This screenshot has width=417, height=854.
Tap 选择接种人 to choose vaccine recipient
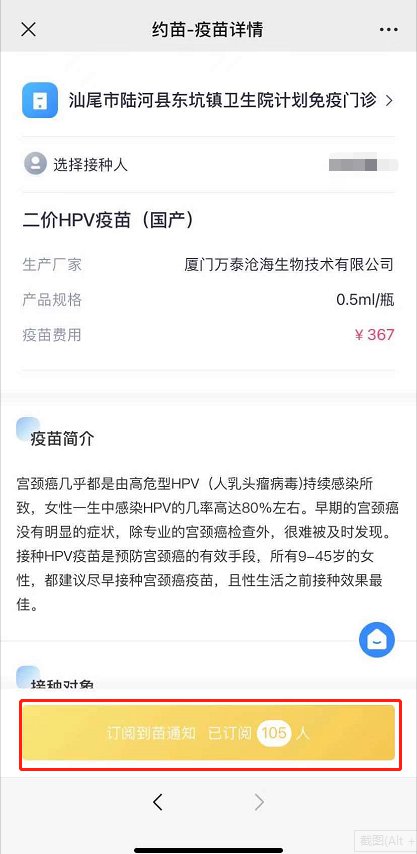pyautogui.click(x=210, y=164)
